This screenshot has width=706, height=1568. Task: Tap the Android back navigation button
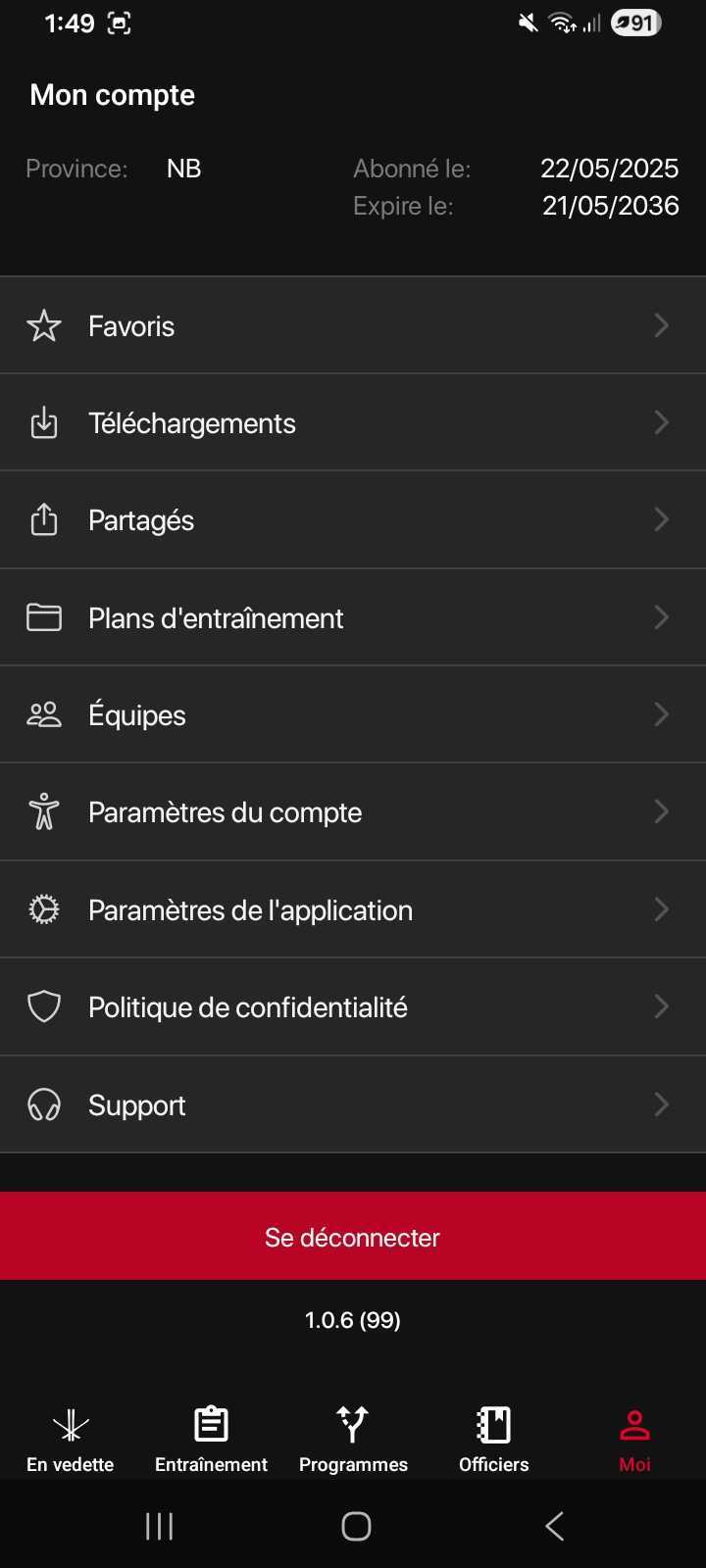(x=553, y=1525)
